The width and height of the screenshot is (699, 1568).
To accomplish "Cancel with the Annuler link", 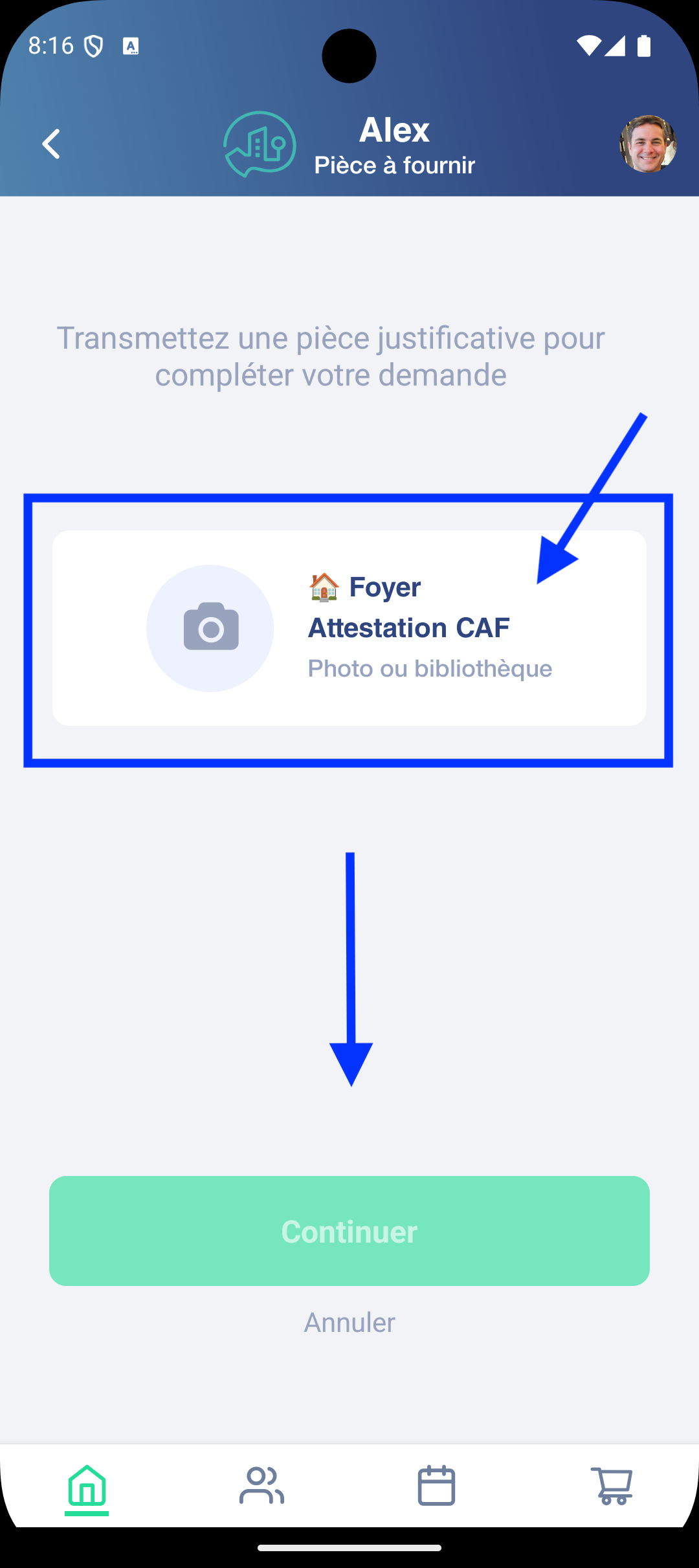I will point(349,1323).
